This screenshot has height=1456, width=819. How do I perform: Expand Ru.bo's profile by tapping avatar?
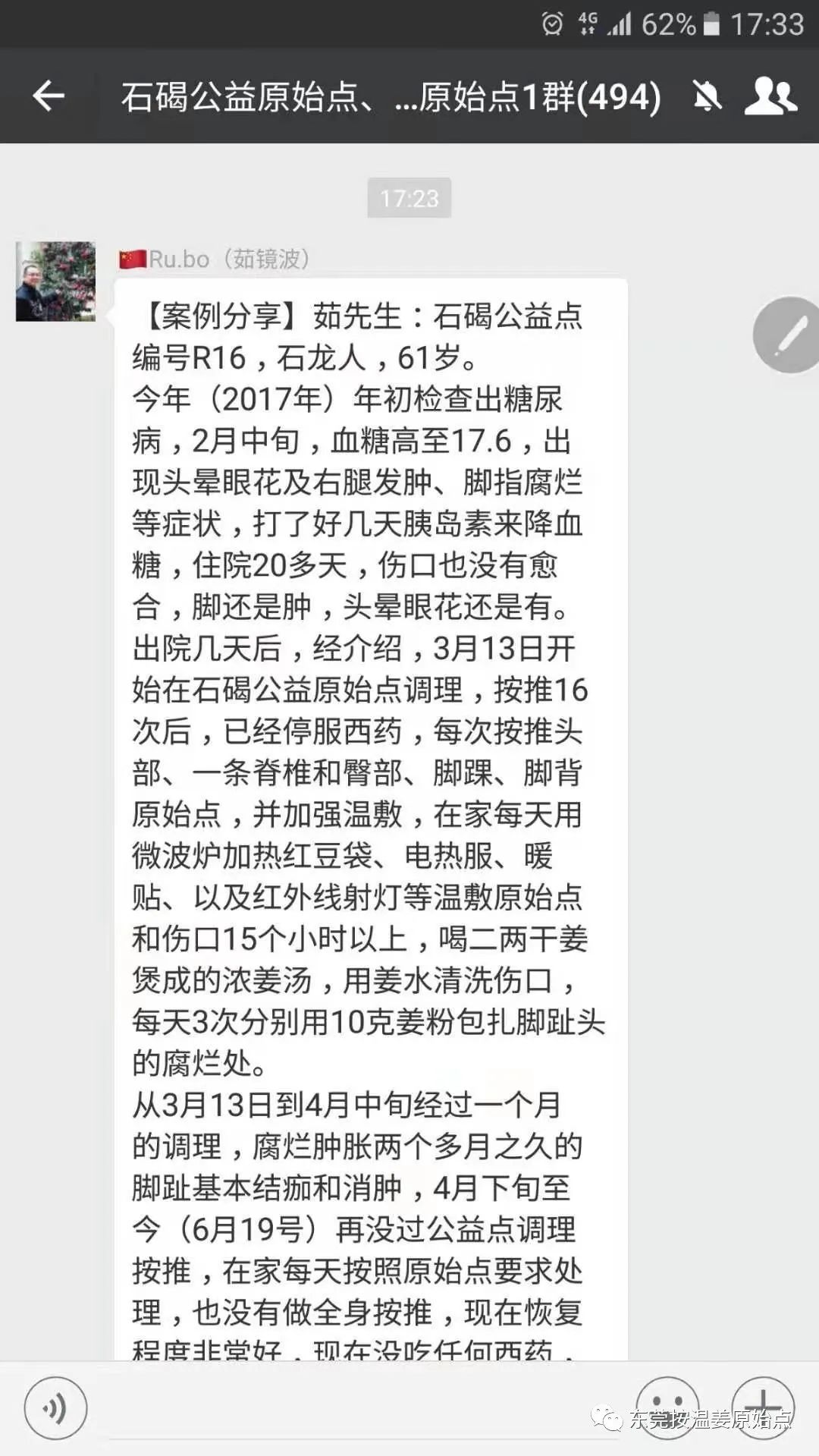[x=55, y=281]
